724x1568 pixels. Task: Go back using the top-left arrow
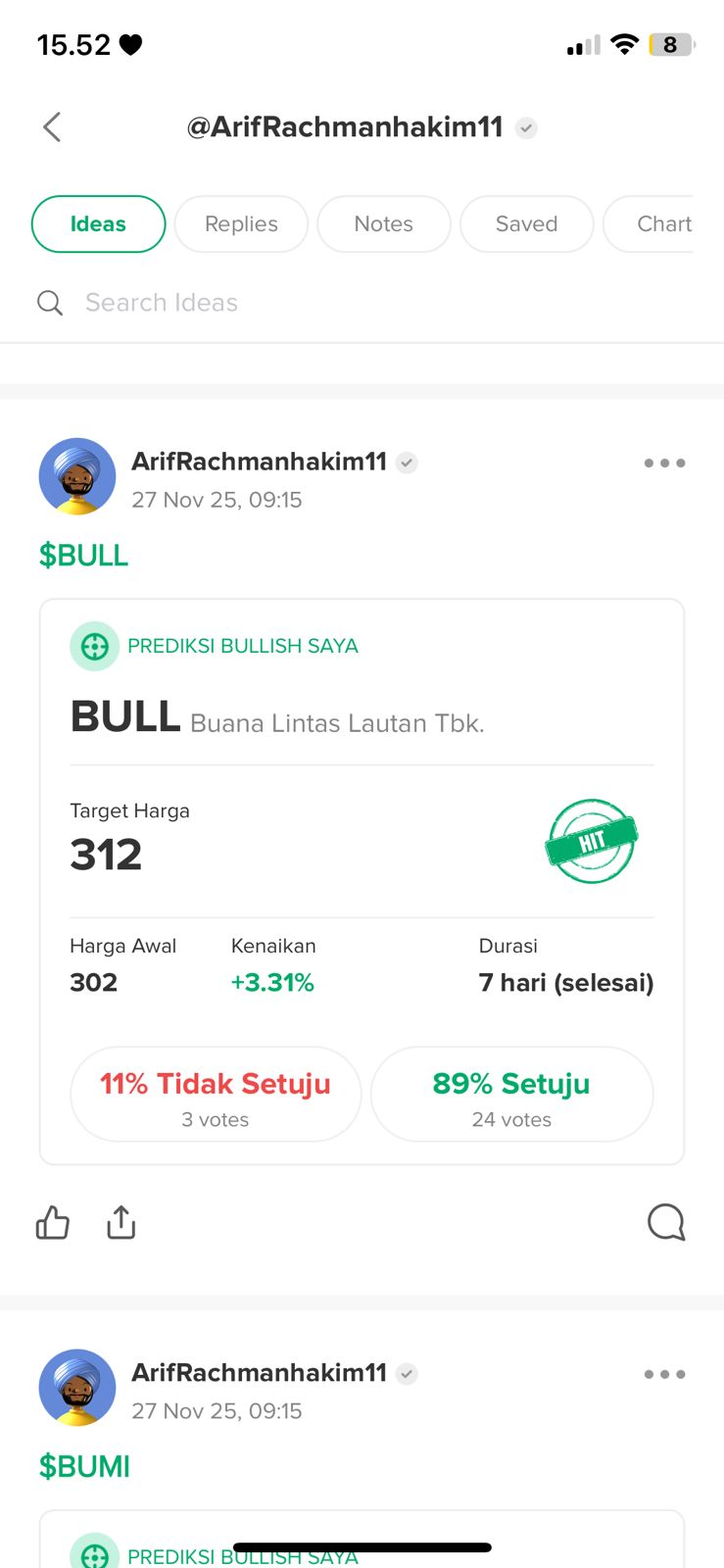click(x=52, y=126)
